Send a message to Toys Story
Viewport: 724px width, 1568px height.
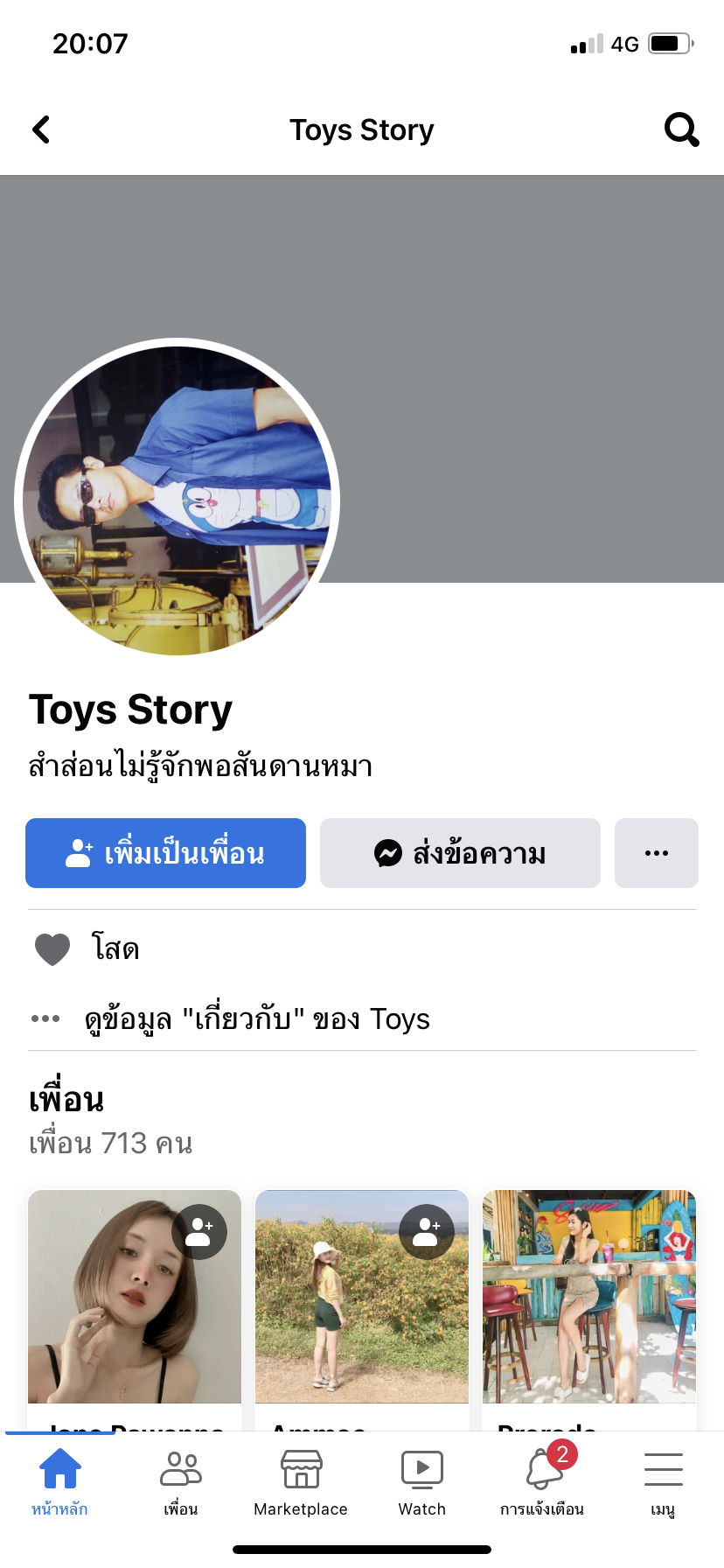tap(460, 853)
